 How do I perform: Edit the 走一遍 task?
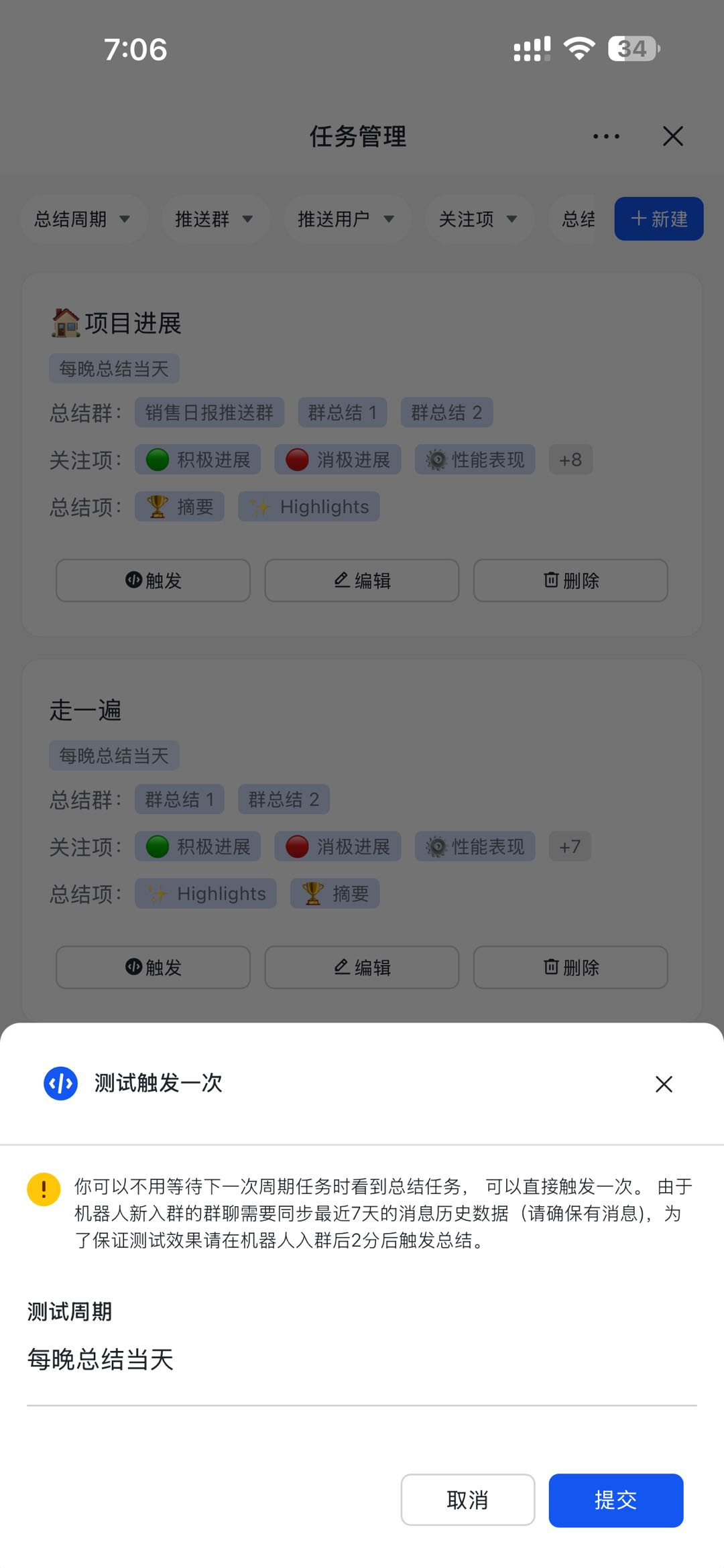pos(361,967)
